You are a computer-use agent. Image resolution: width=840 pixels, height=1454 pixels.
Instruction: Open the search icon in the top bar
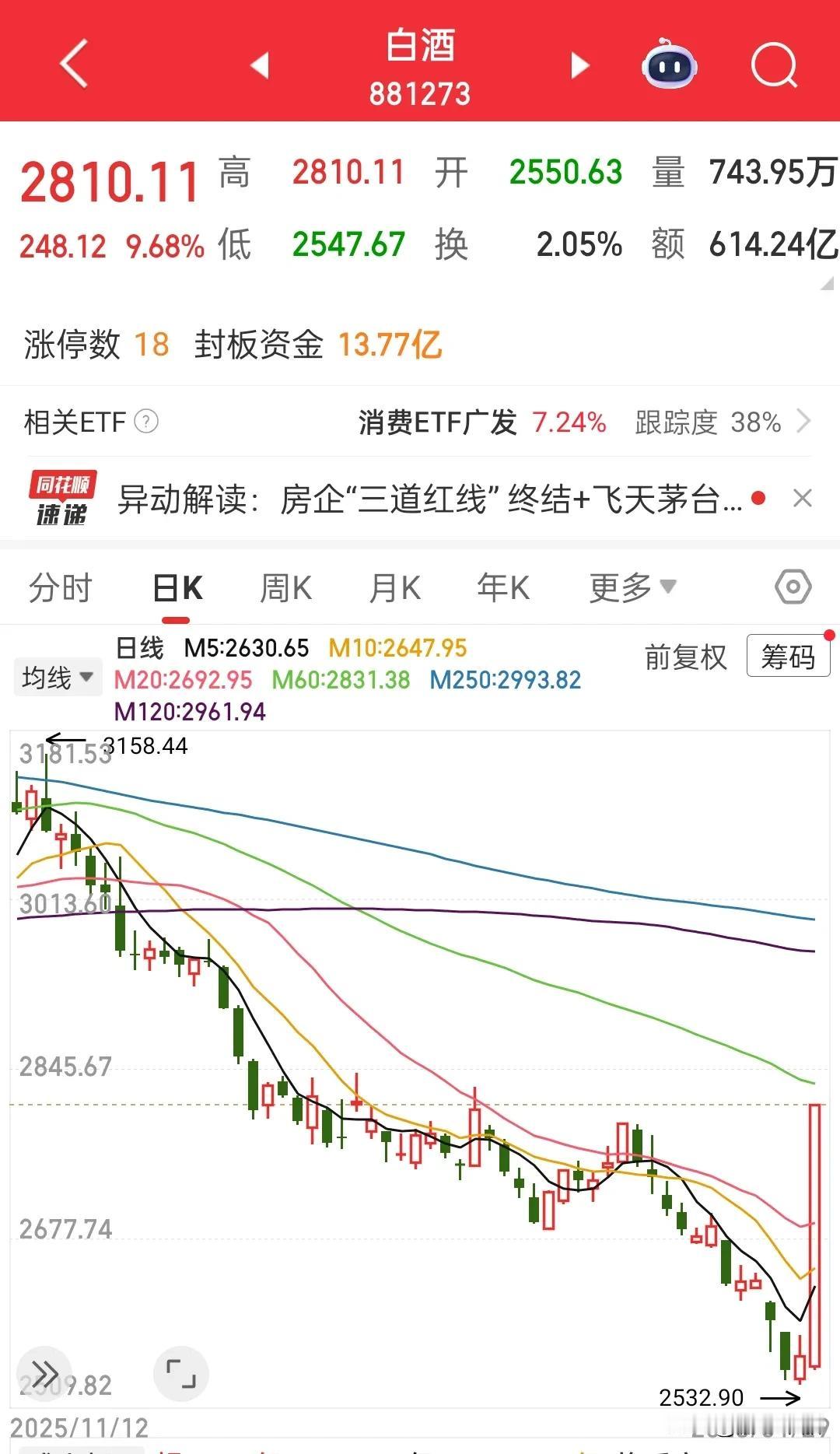772,67
